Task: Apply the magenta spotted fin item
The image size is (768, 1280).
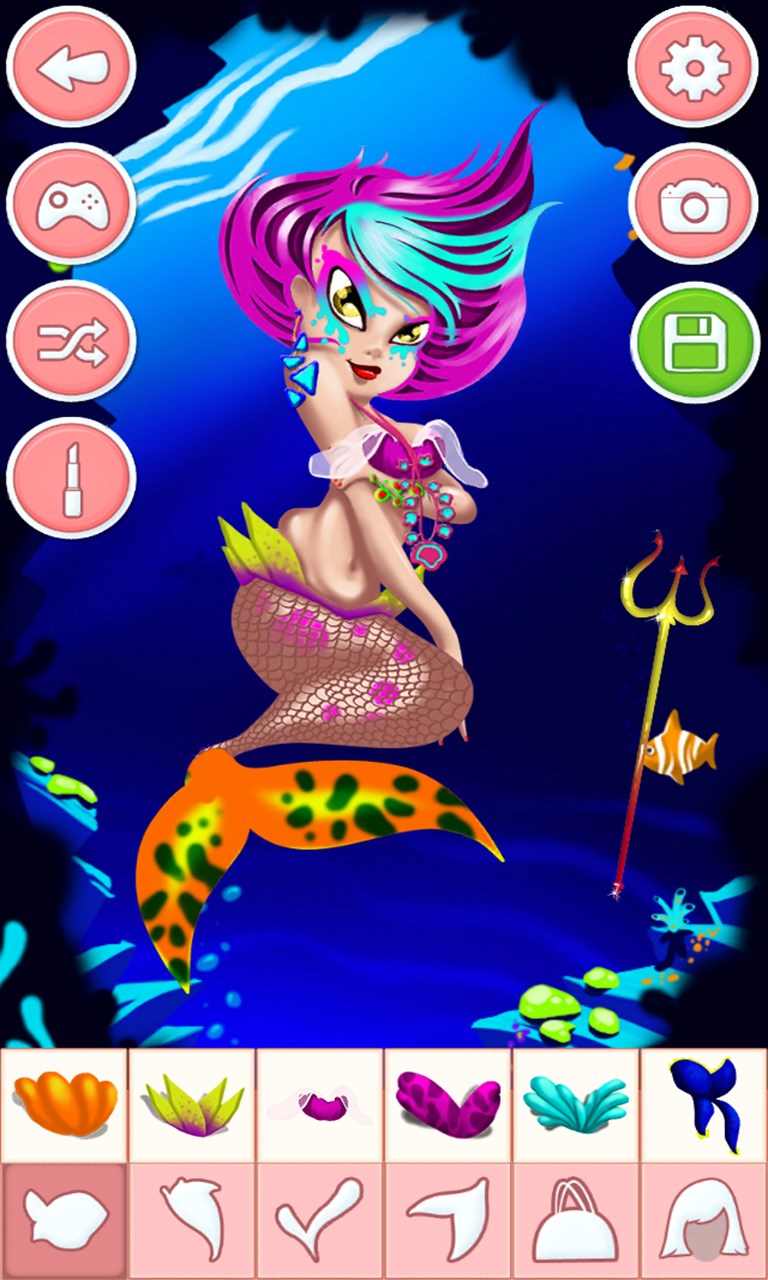Action: 448,1104
